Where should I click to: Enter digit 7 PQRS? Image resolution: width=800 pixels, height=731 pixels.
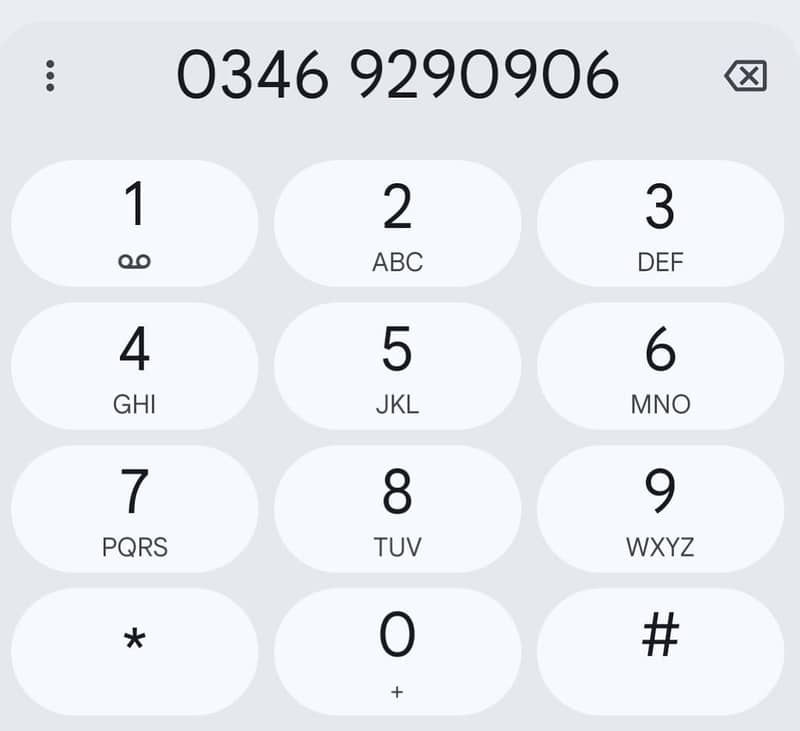coord(135,509)
